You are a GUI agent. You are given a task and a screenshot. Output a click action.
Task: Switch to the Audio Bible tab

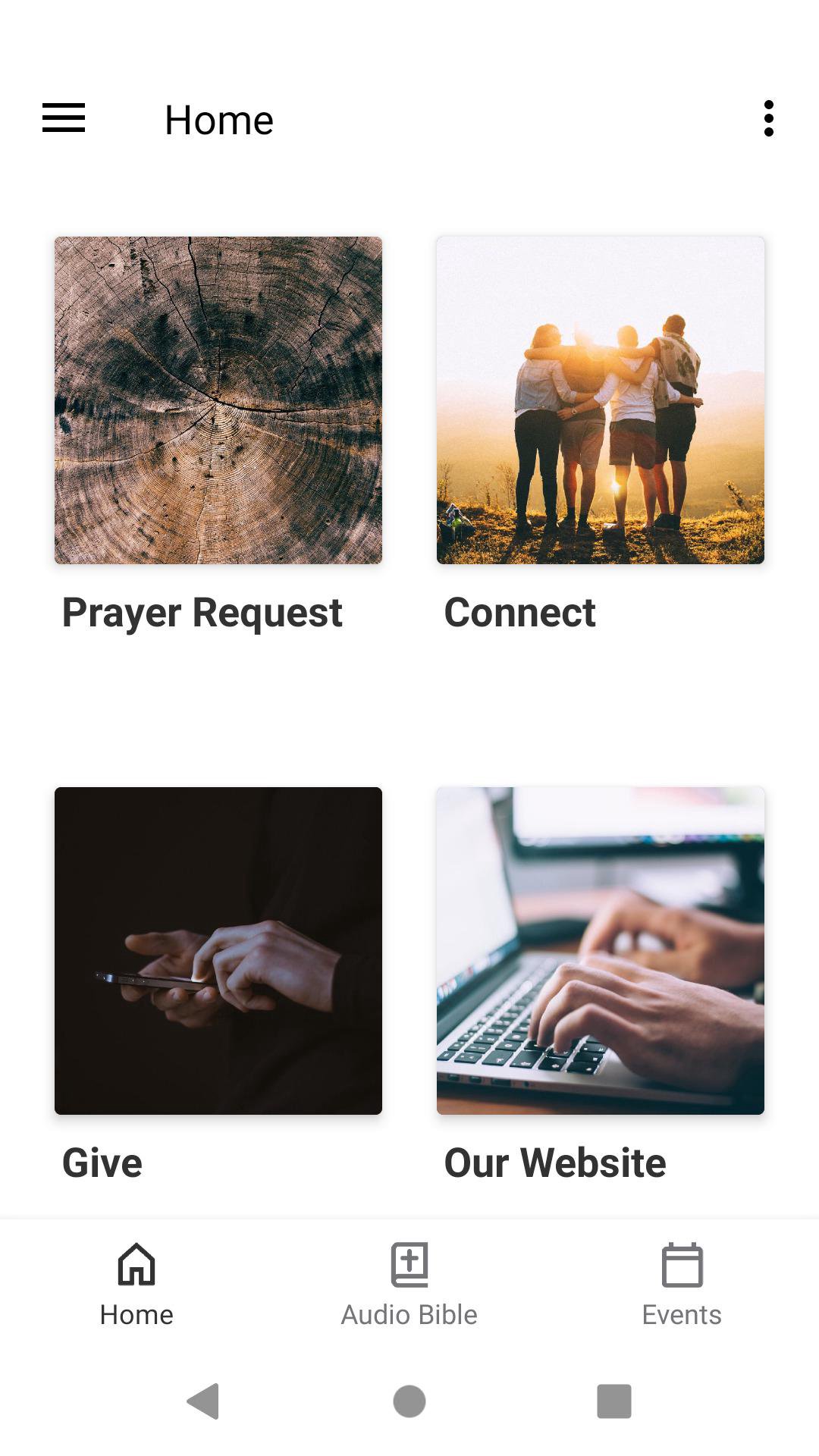pyautogui.click(x=409, y=1285)
